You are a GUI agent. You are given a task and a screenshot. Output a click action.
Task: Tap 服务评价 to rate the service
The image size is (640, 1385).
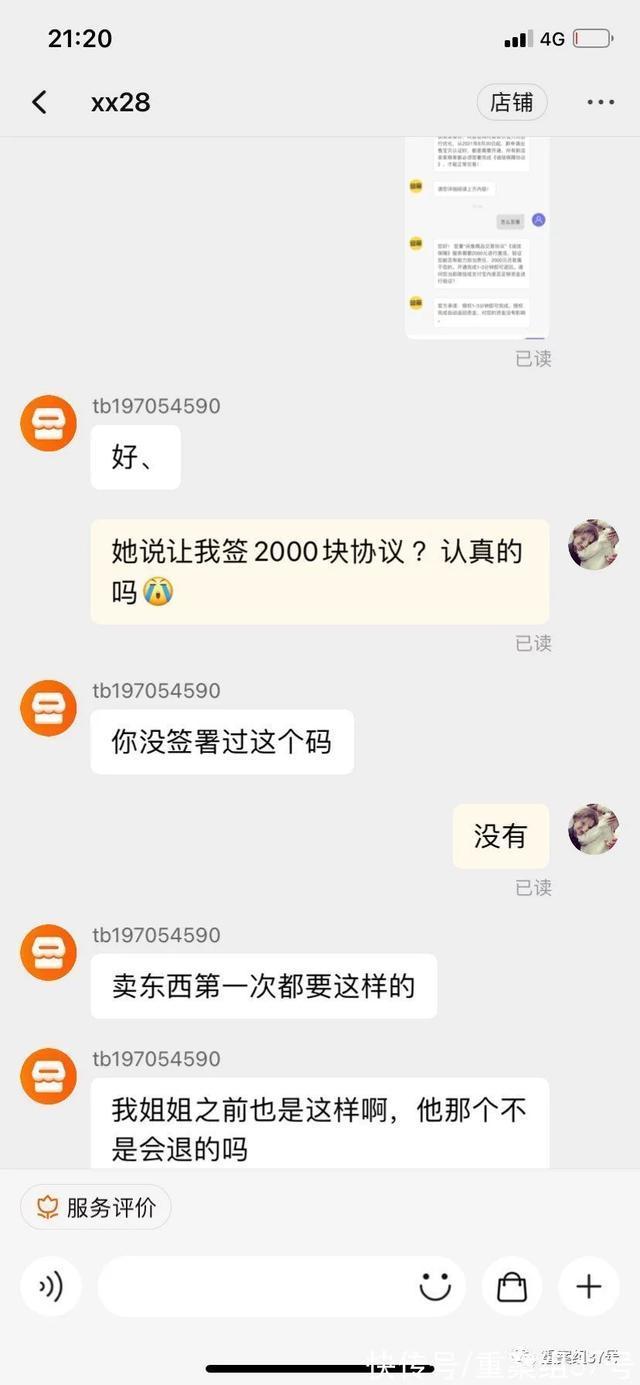coord(96,1207)
